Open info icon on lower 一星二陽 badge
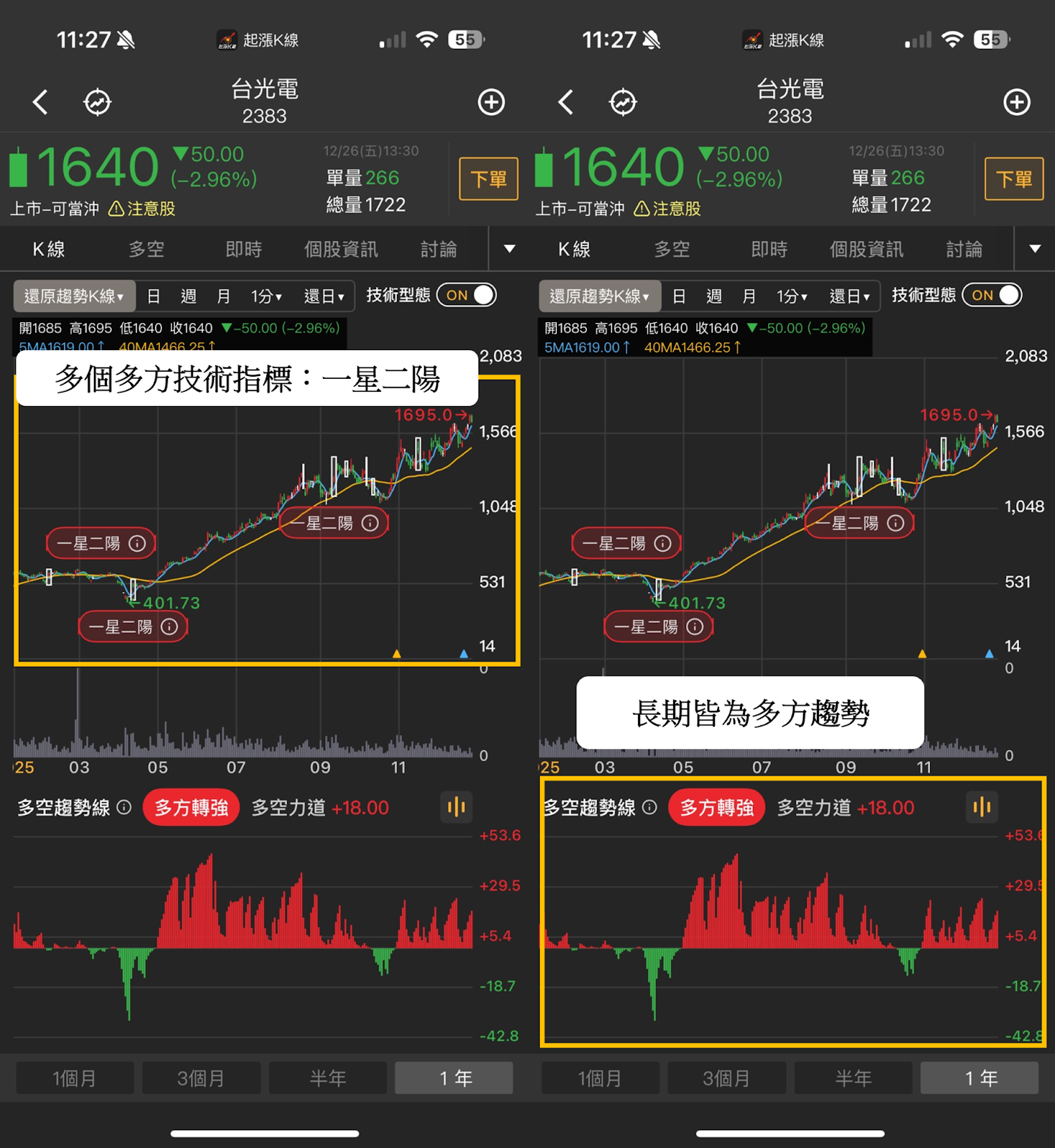Viewport: 1055px width, 1148px height. pos(169,626)
